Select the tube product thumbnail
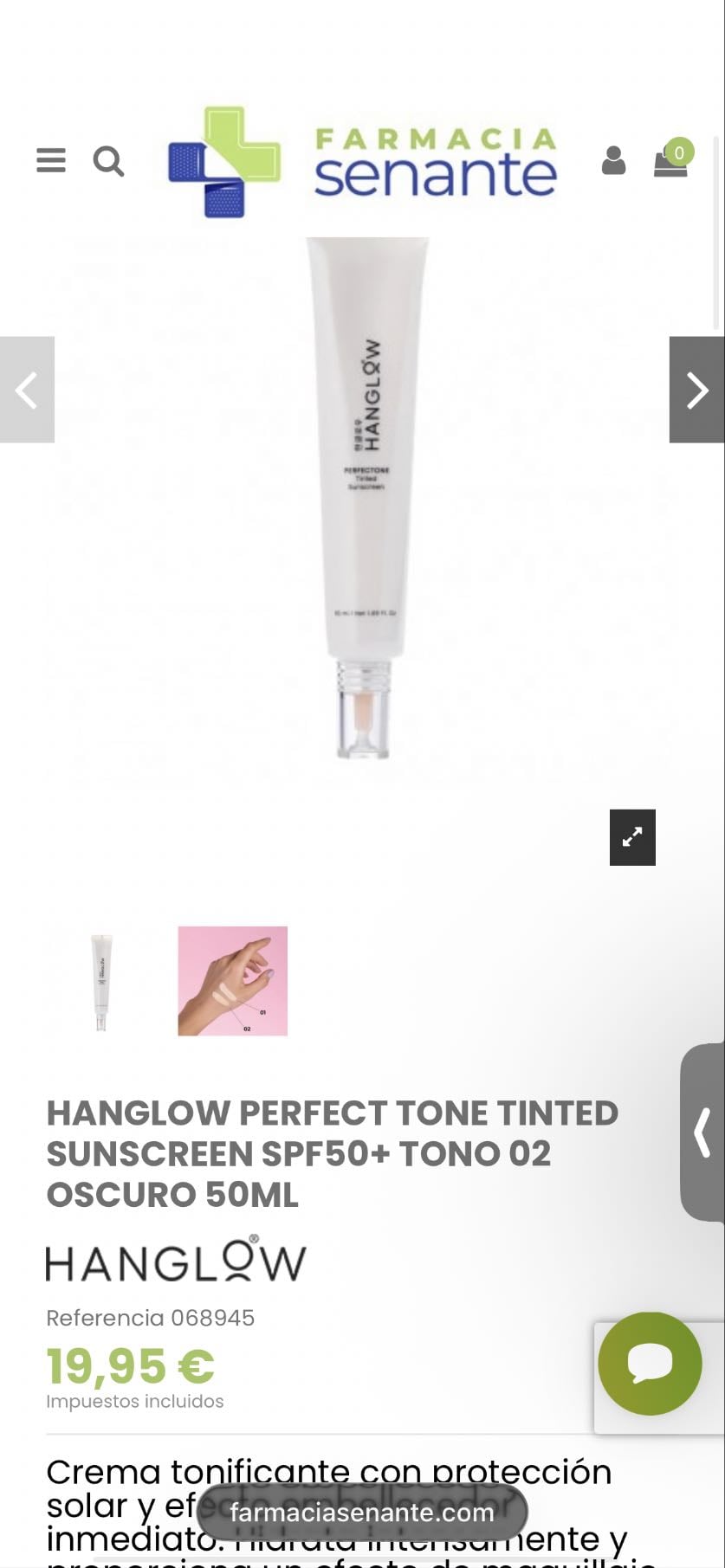Screen dimensions: 725x1568 [101, 981]
